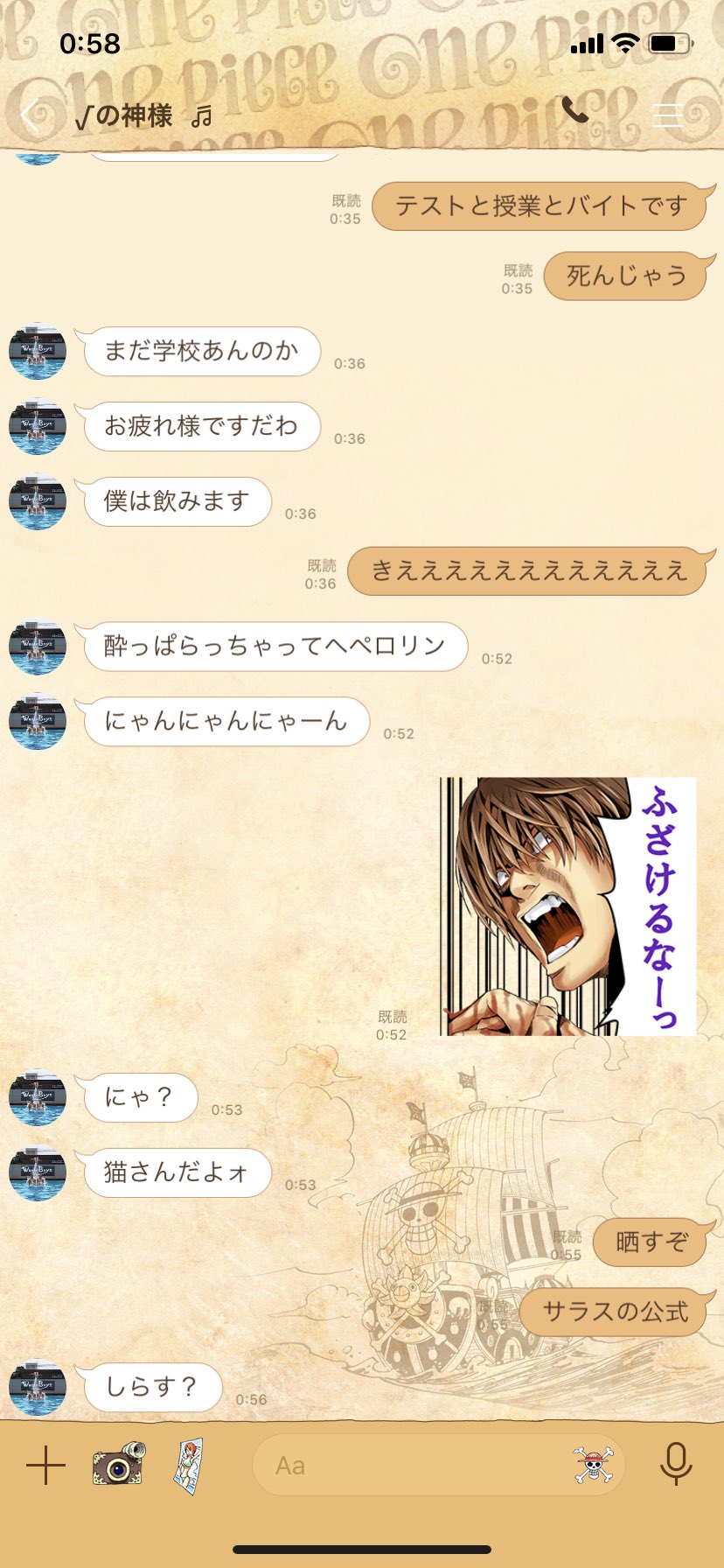Tap the avatar next to まだ学校あんのか
Screen dimensions: 724x1568
38,351
